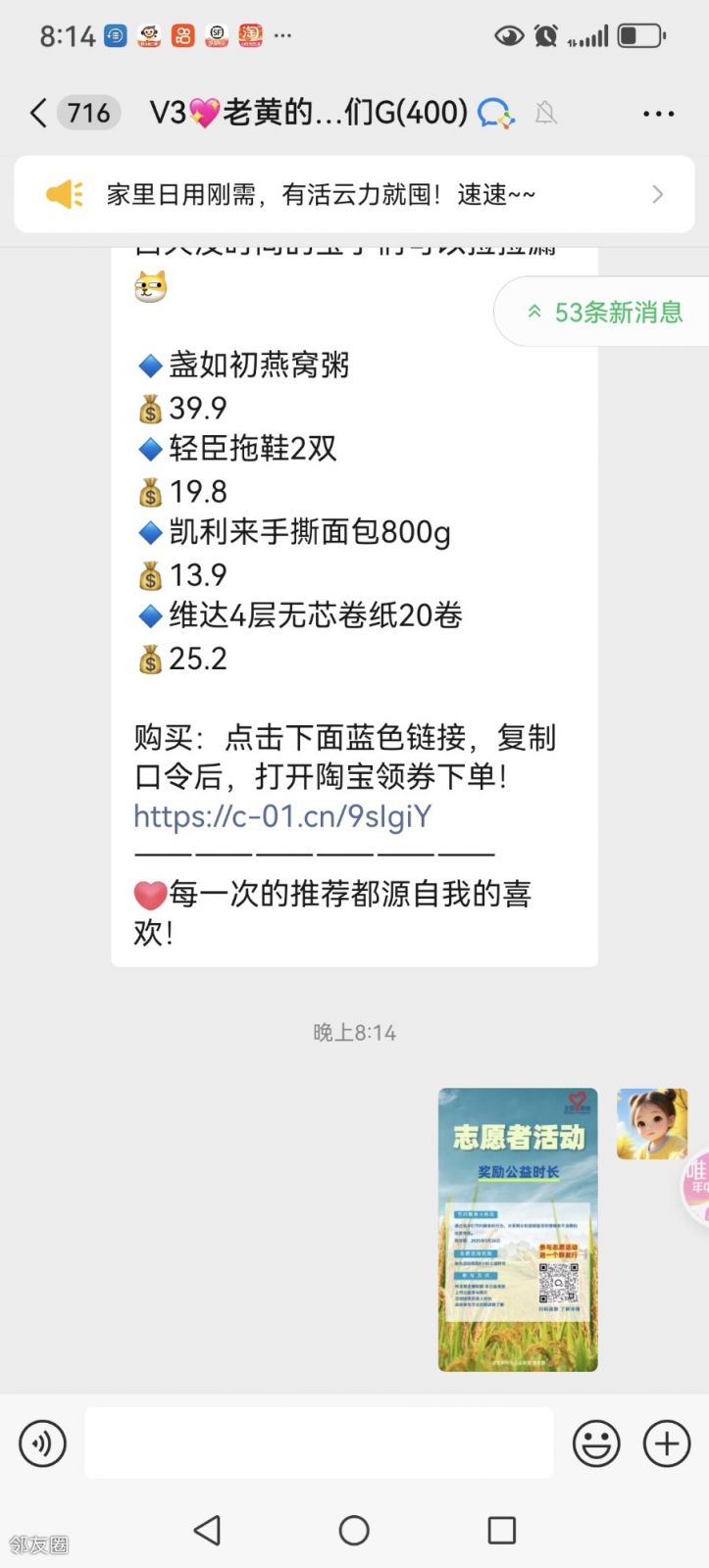View the 志愿者活动 poster image
The width and height of the screenshot is (709, 1568).
(x=518, y=1229)
